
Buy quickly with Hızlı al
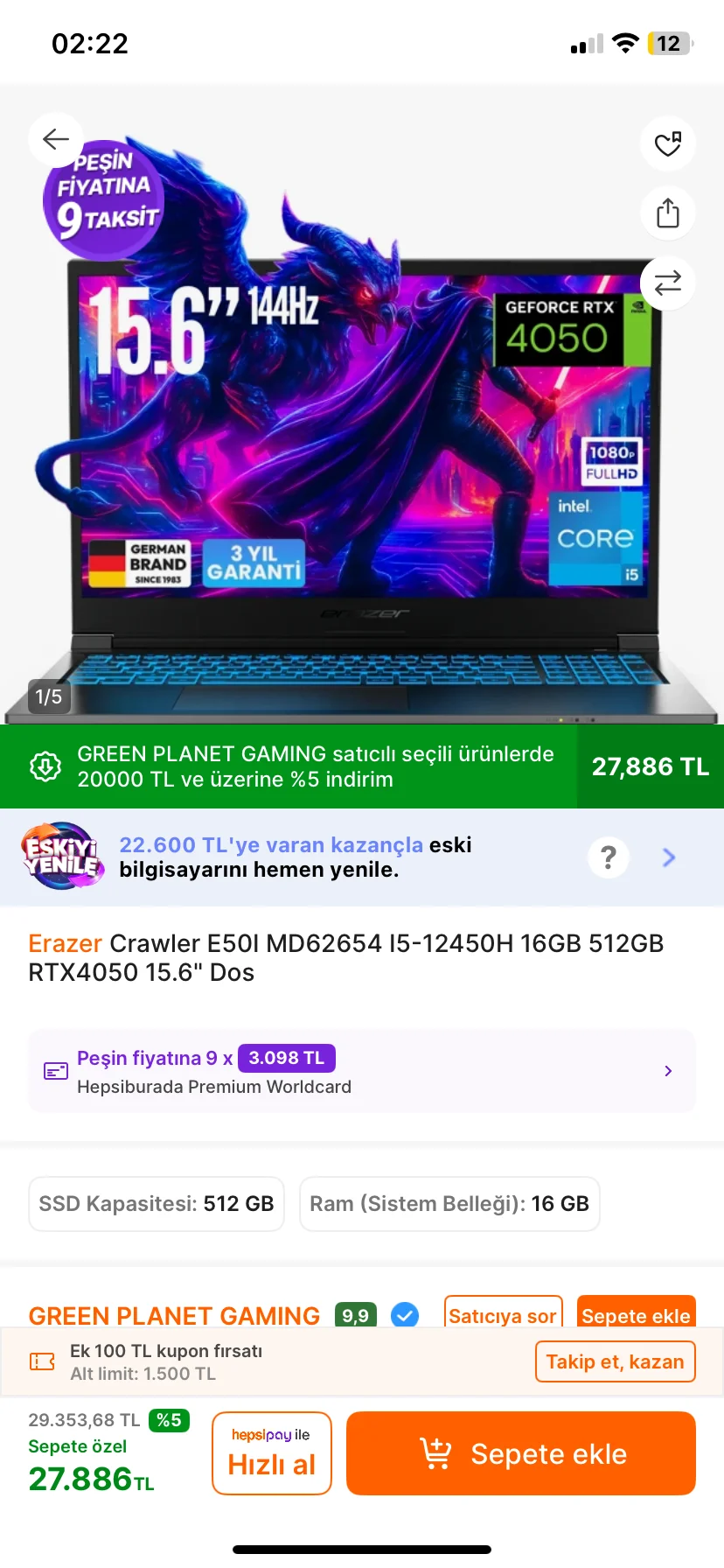271,1453
